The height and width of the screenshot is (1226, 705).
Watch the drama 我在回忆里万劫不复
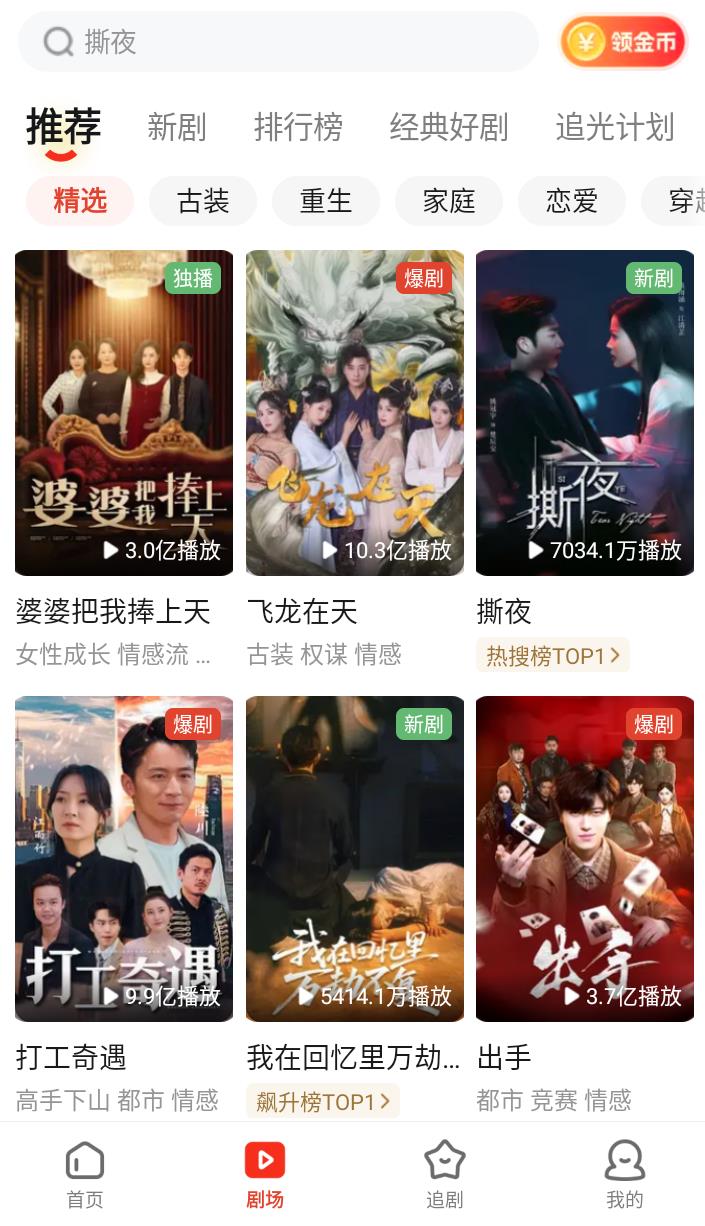[x=355, y=858]
